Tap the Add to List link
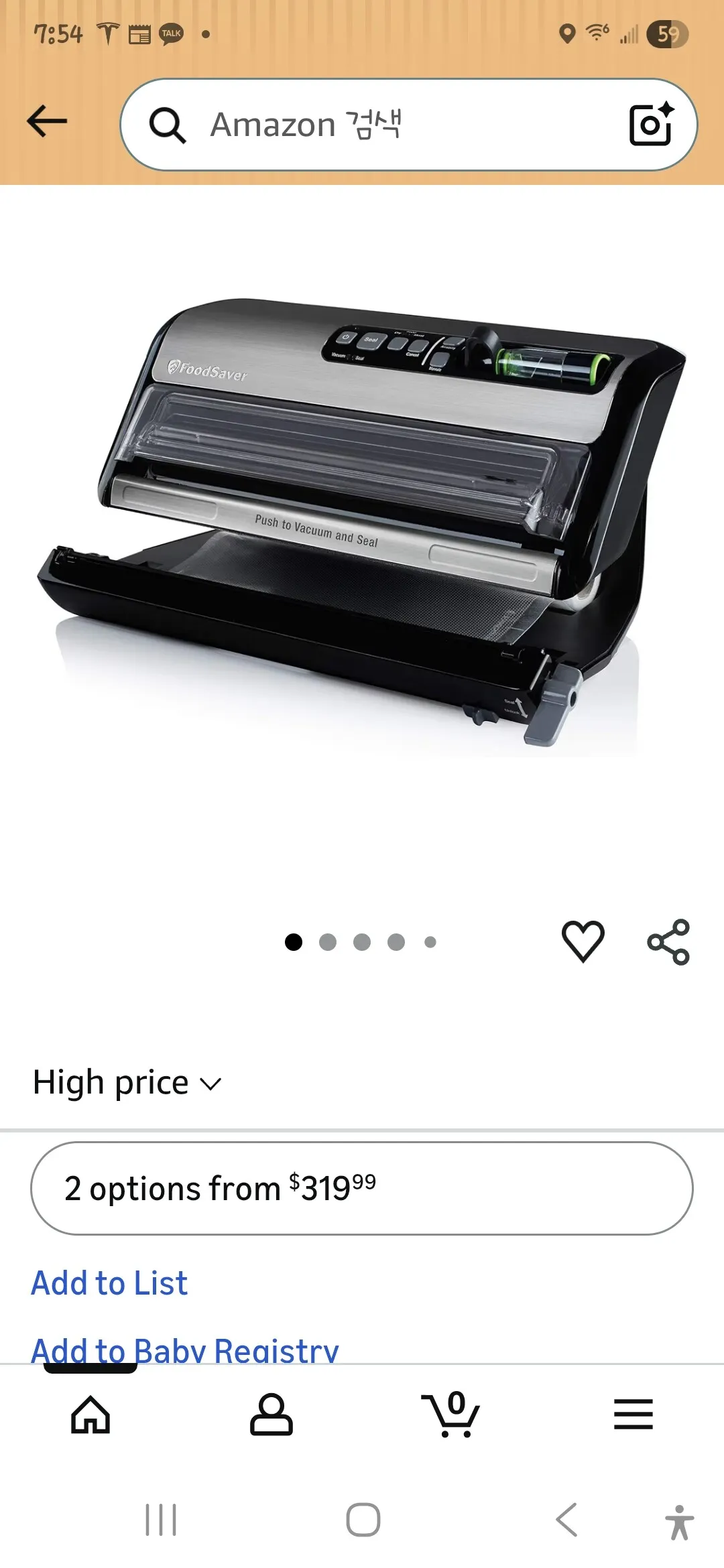The width and height of the screenshot is (724, 1568). (110, 1283)
